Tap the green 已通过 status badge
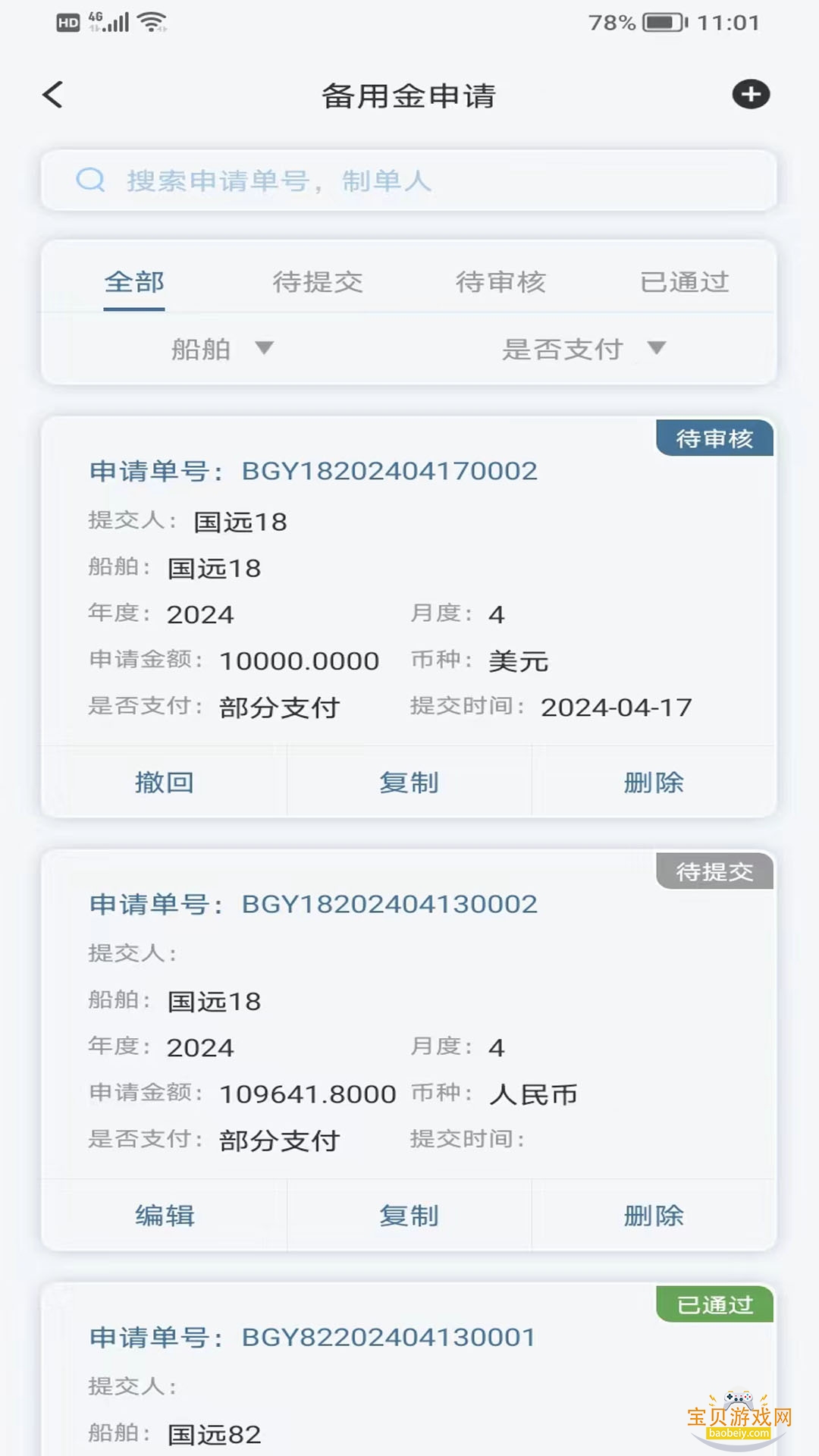 (715, 1304)
